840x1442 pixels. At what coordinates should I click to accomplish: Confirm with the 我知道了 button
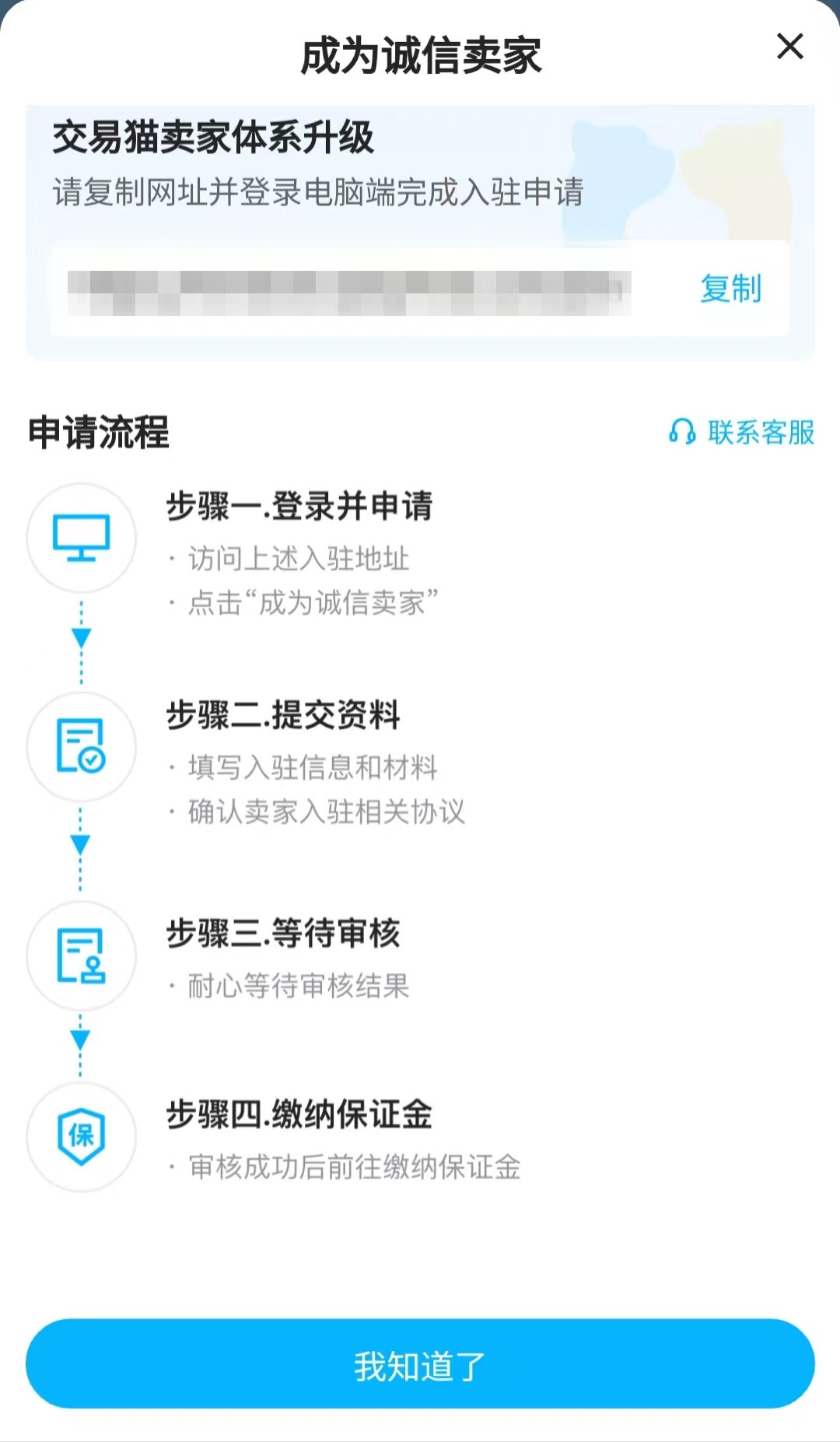point(420,1365)
